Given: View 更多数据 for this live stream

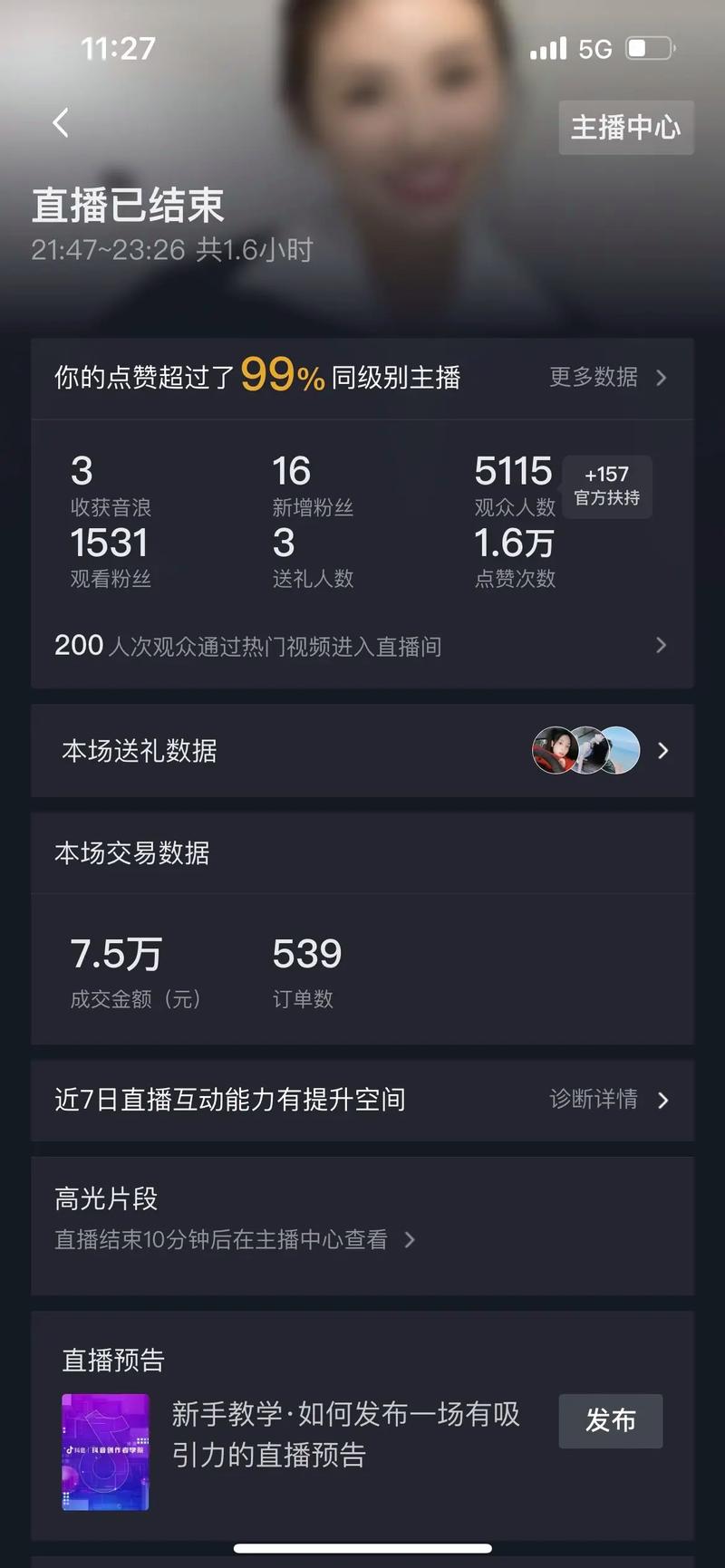Looking at the screenshot, I should click(x=607, y=377).
